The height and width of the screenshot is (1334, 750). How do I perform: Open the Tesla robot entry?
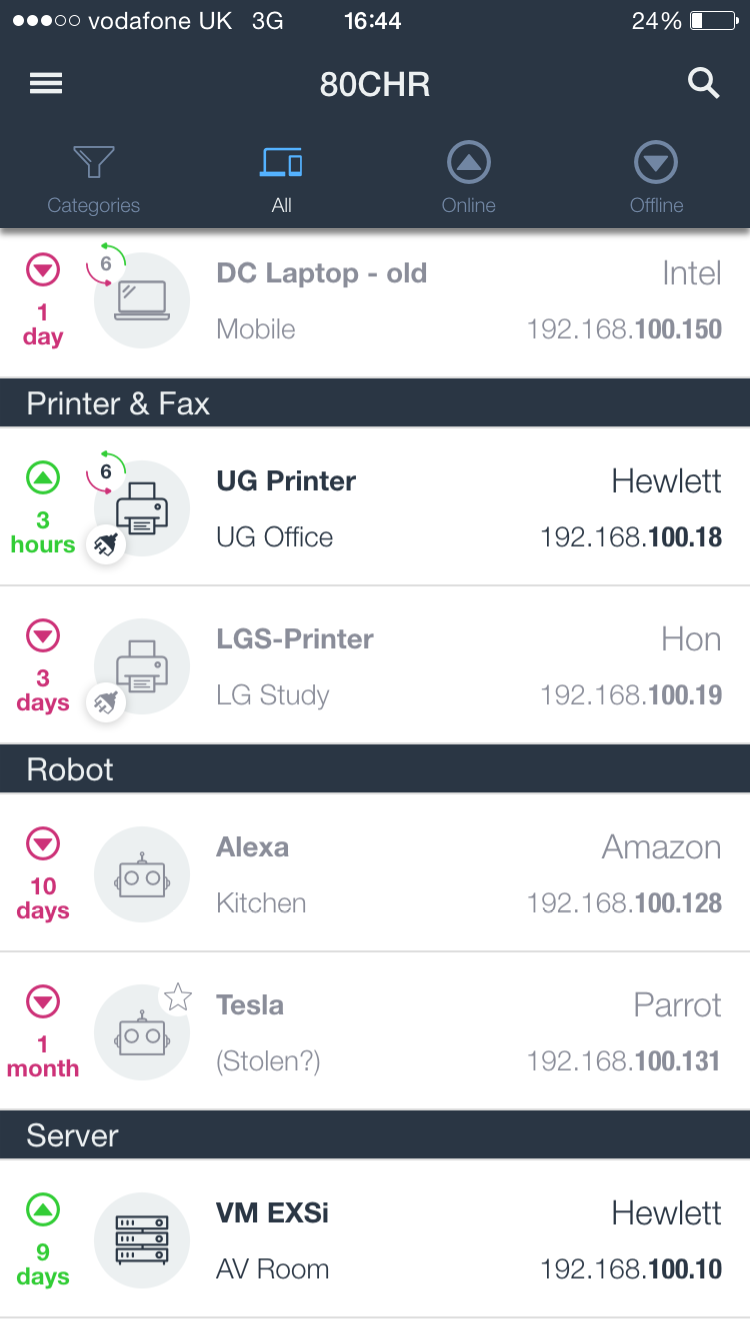click(375, 1032)
